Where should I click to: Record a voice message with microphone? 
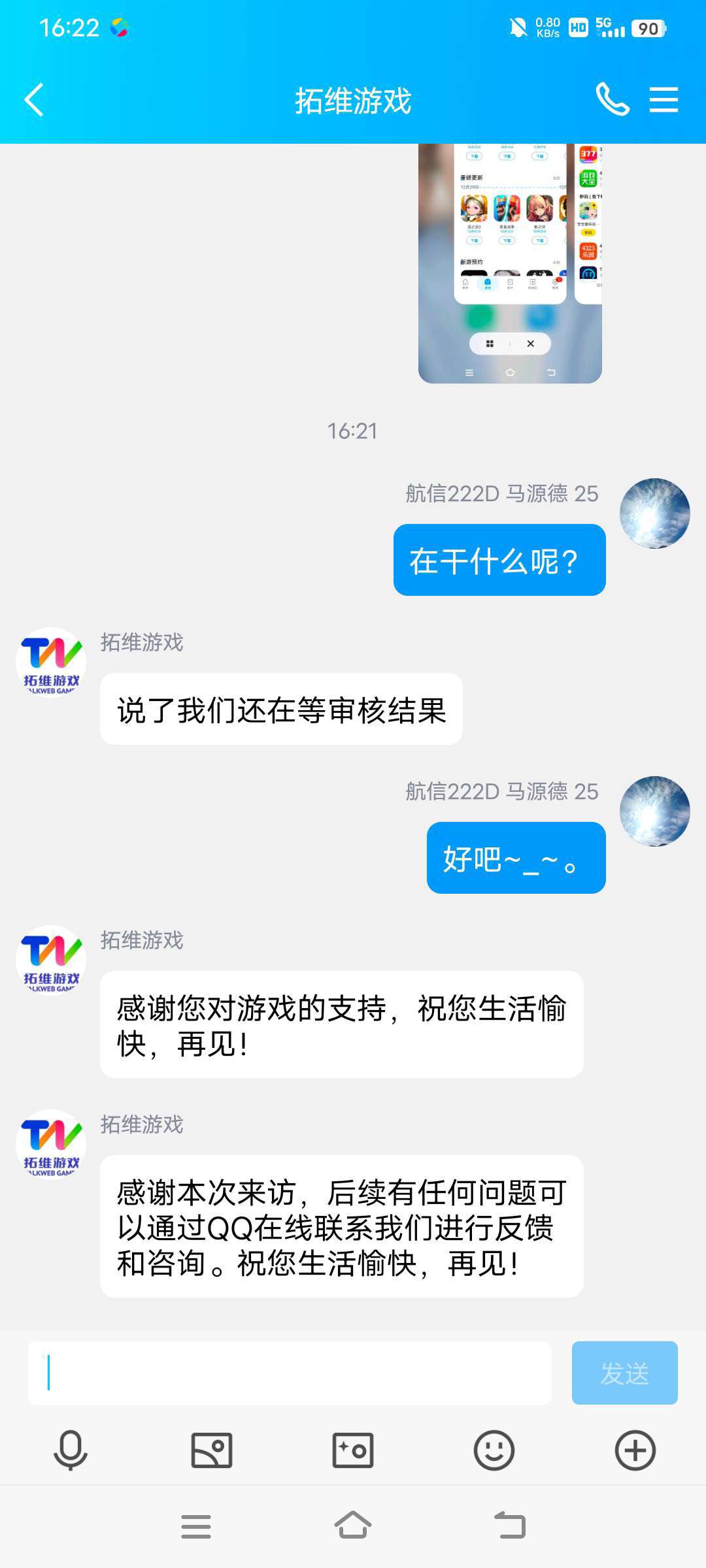pos(71,1450)
